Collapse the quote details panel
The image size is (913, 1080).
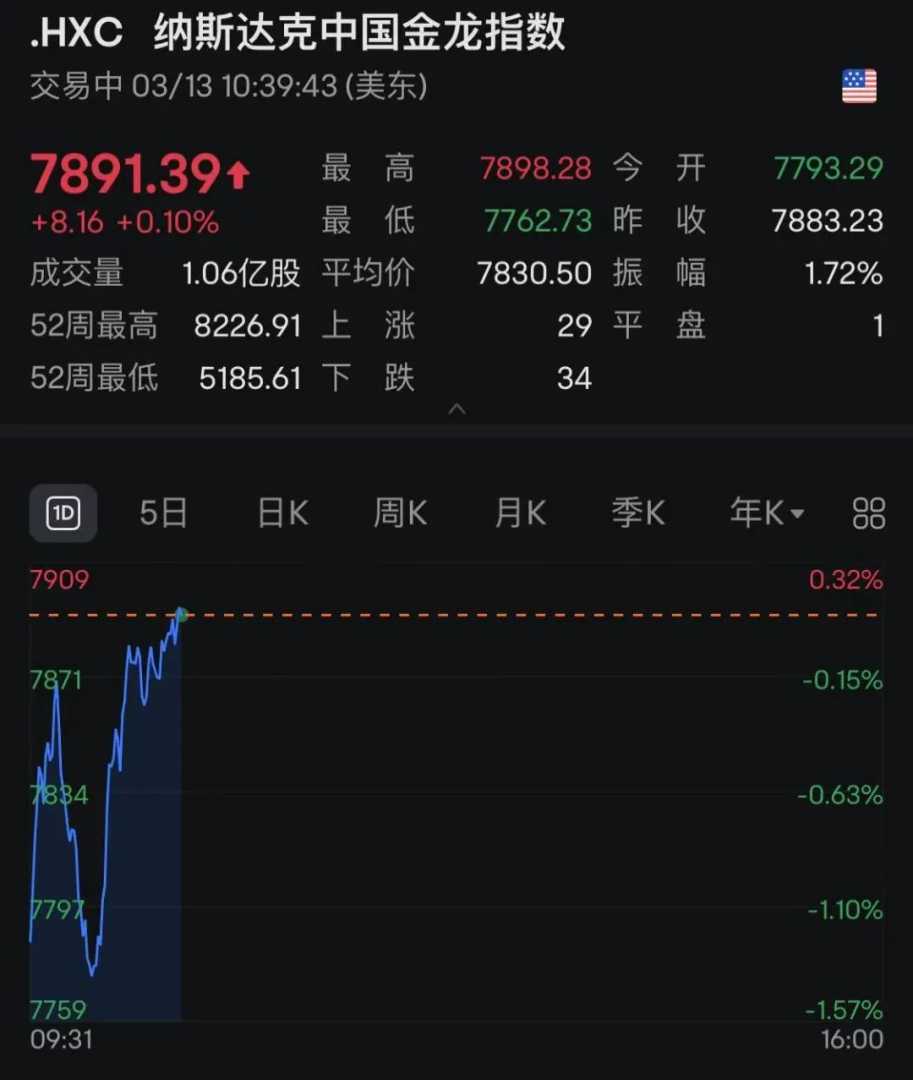pyautogui.click(x=456, y=408)
